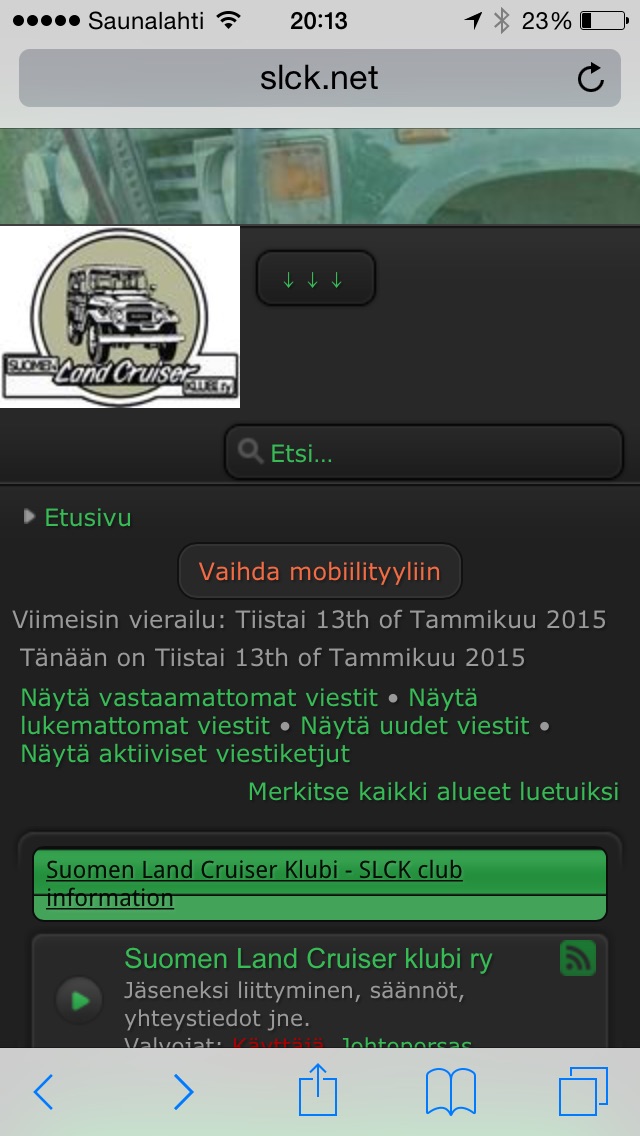Open Suomen Land Cruiser klubi ry forum
640x1136 pixels.
pos(308,959)
